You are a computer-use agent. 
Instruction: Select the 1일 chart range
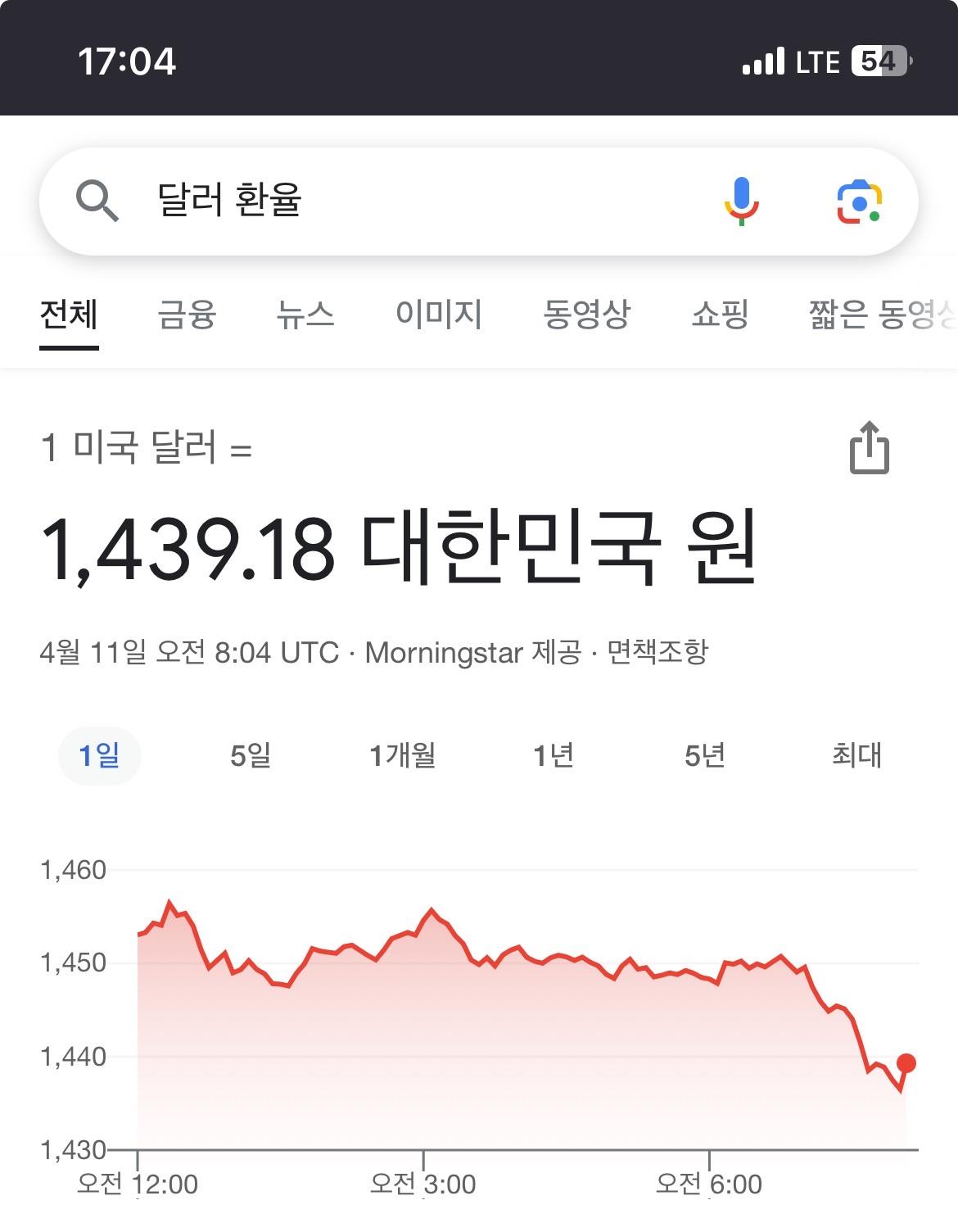(x=99, y=754)
